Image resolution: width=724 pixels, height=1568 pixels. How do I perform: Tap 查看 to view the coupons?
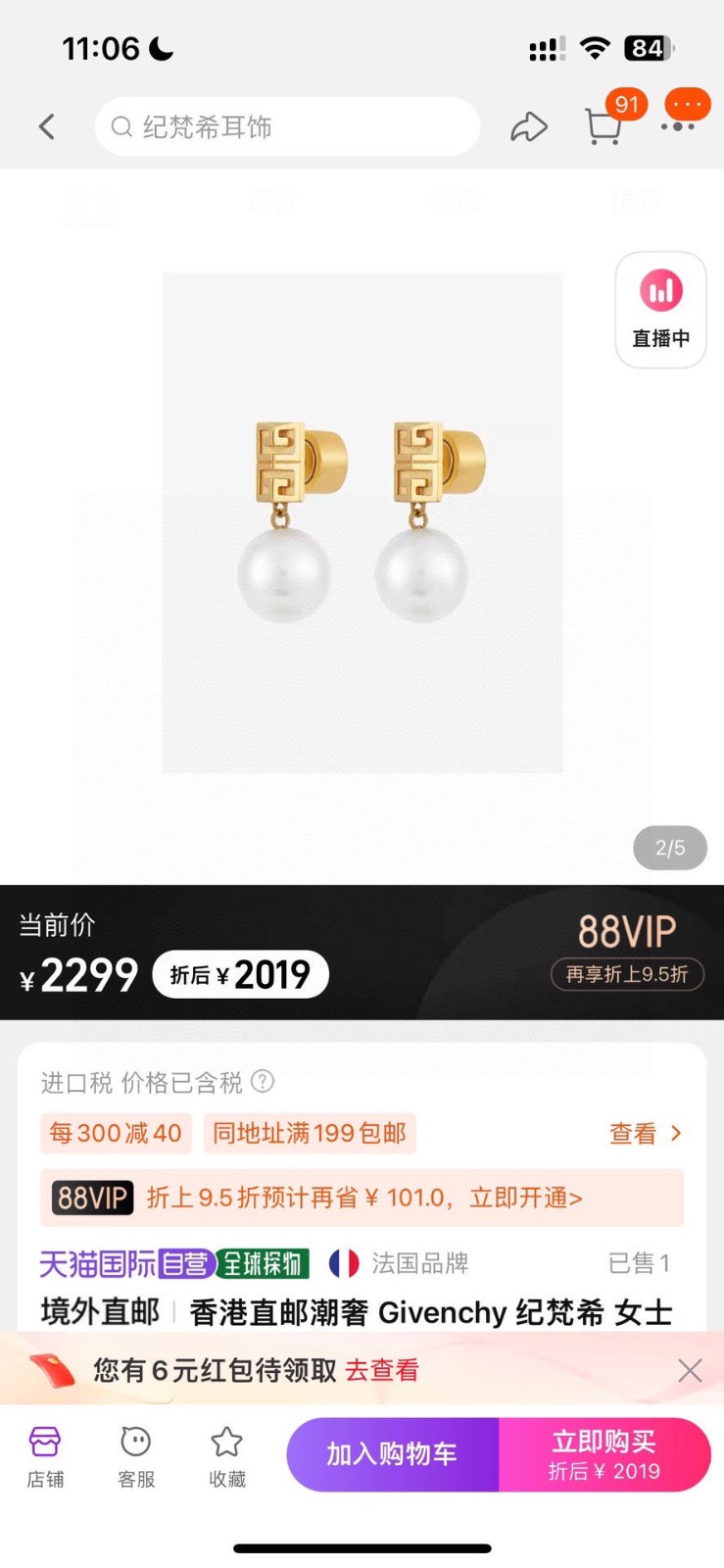pyautogui.click(x=645, y=1134)
